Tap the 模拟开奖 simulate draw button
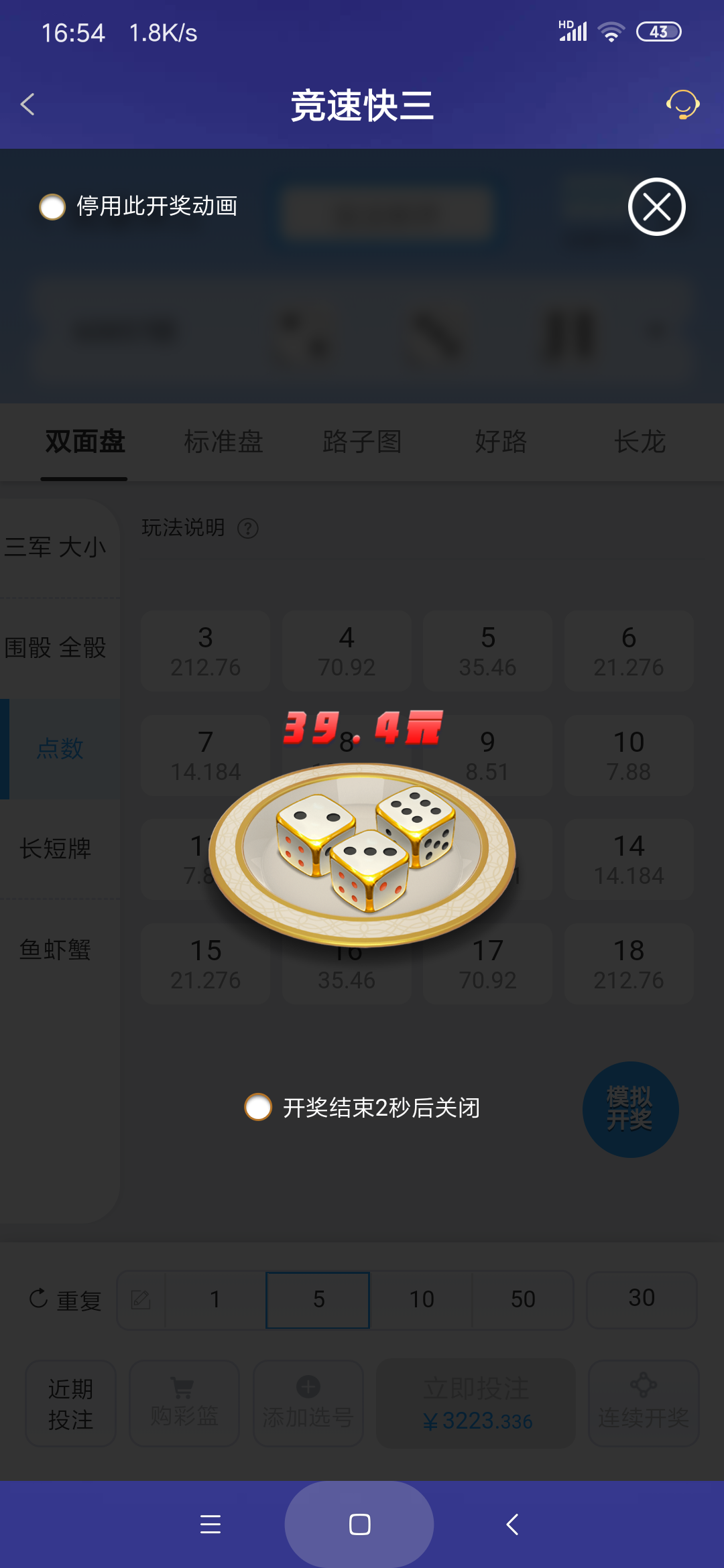724x1568 pixels. [x=629, y=1110]
